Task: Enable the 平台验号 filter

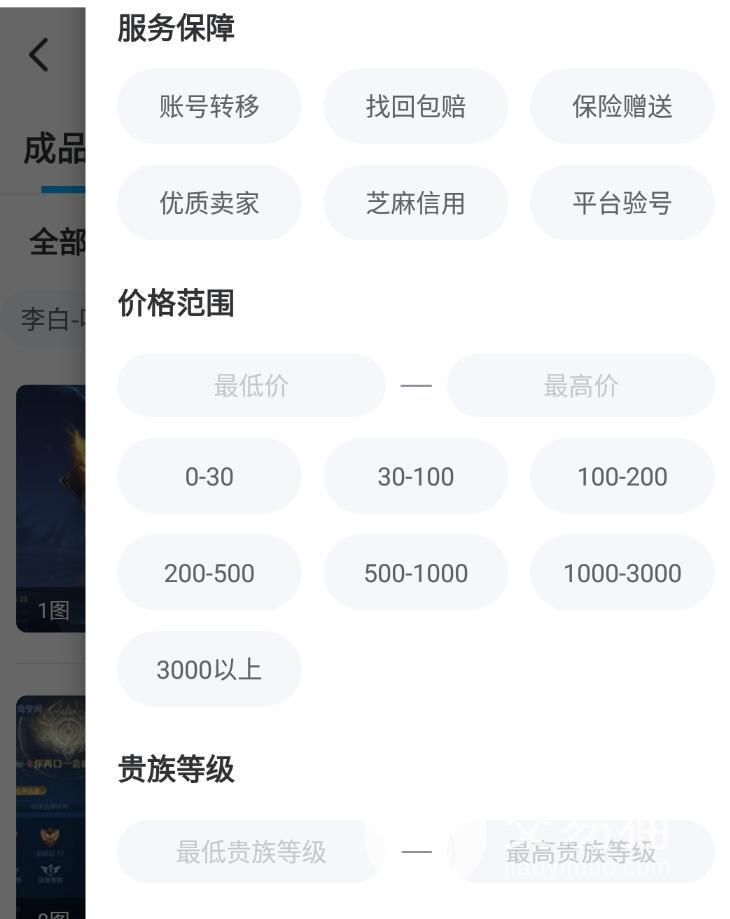Action: pyautogui.click(x=621, y=203)
